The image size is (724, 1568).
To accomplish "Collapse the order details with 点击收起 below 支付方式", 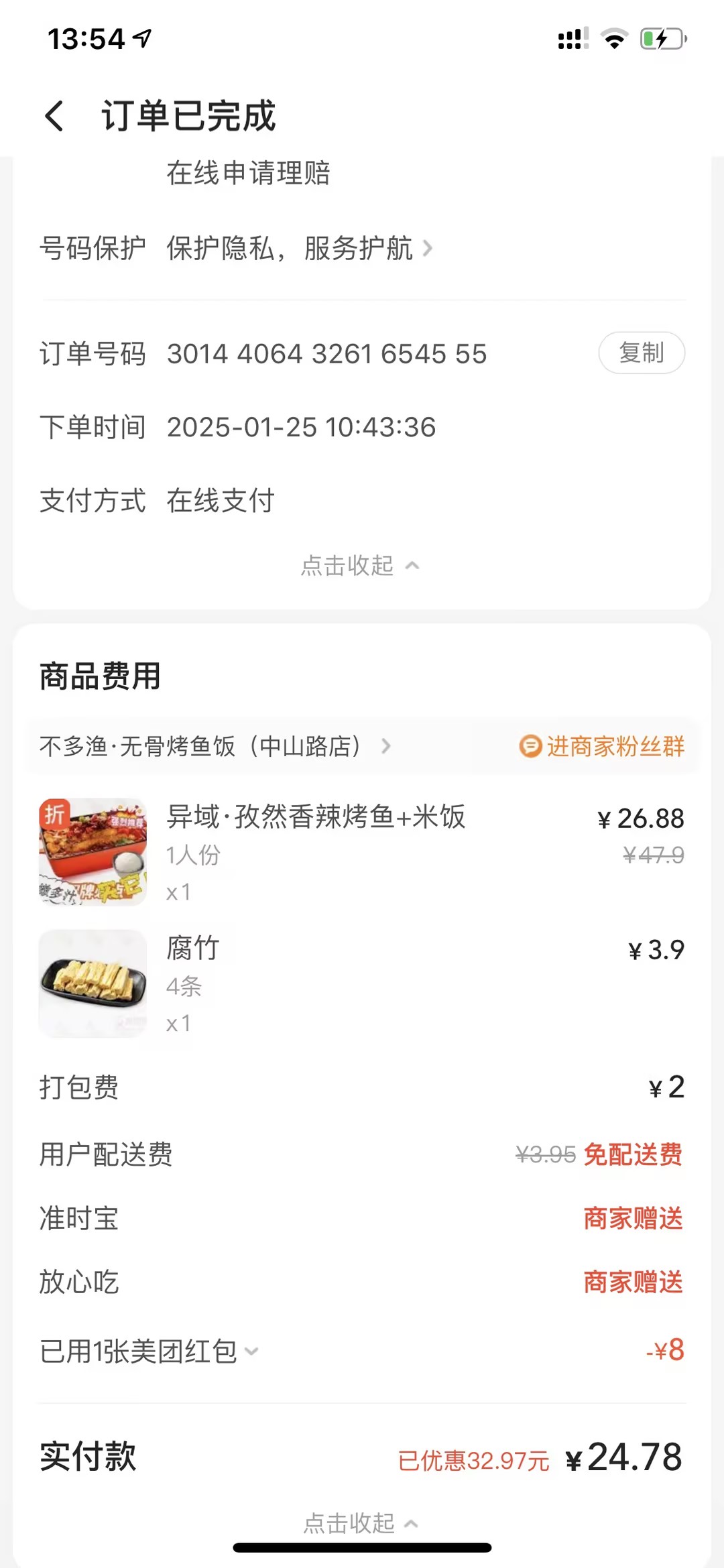I will pos(360,566).
